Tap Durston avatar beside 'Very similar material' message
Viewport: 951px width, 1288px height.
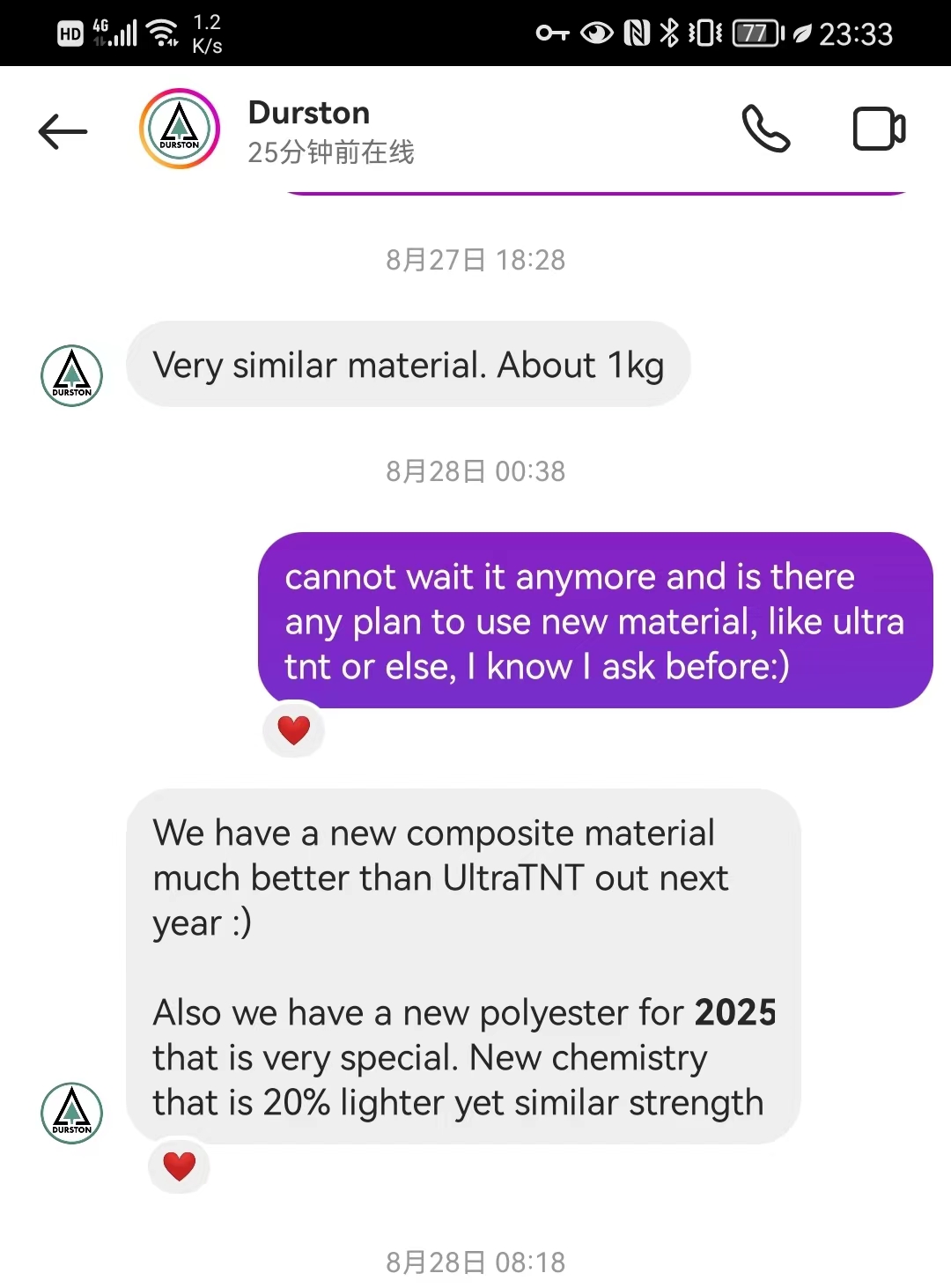point(72,375)
